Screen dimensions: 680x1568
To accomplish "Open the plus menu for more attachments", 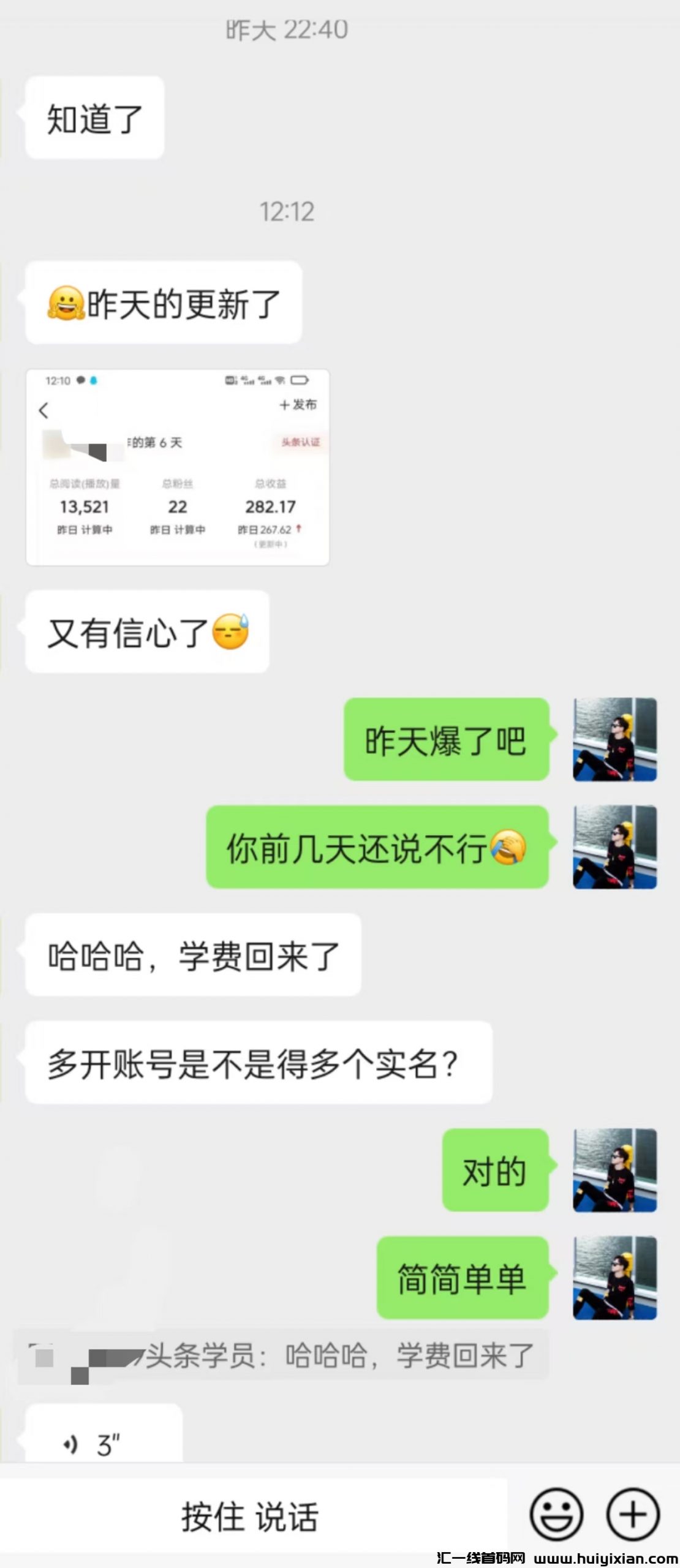I will coord(633,1515).
